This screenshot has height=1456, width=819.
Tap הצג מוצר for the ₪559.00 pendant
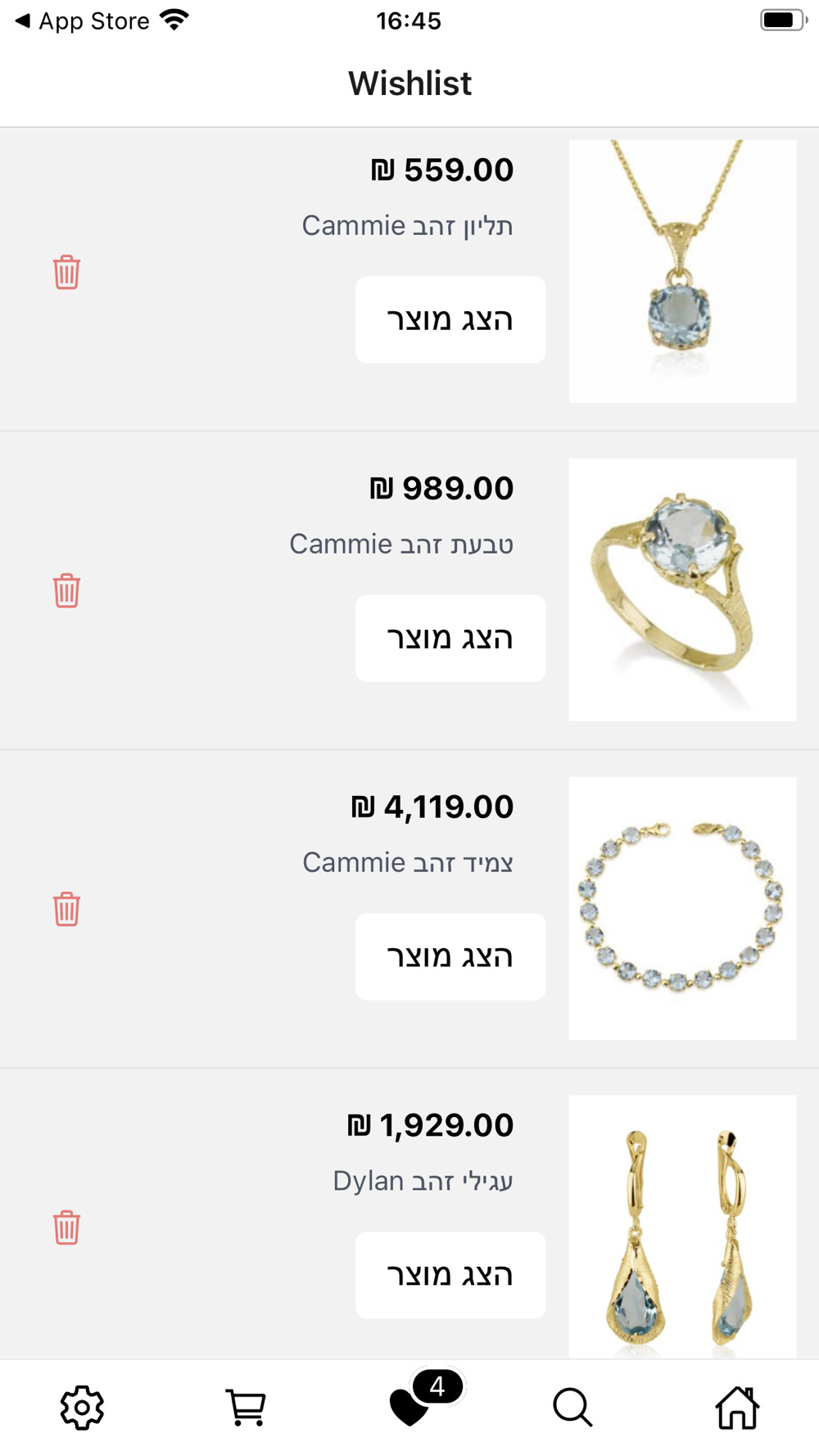(450, 320)
